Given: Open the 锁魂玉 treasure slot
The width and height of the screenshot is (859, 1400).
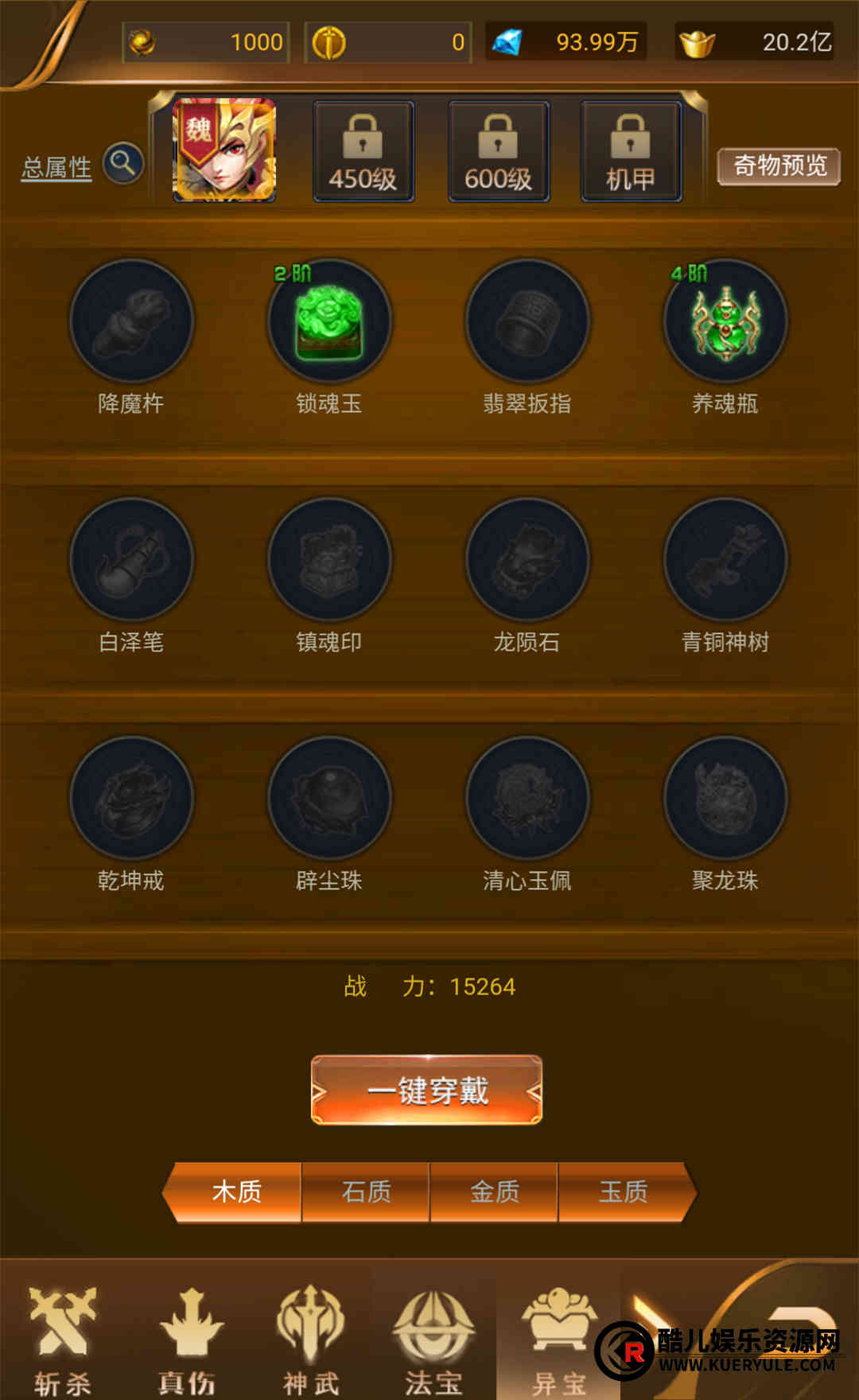Looking at the screenshot, I should (x=329, y=321).
